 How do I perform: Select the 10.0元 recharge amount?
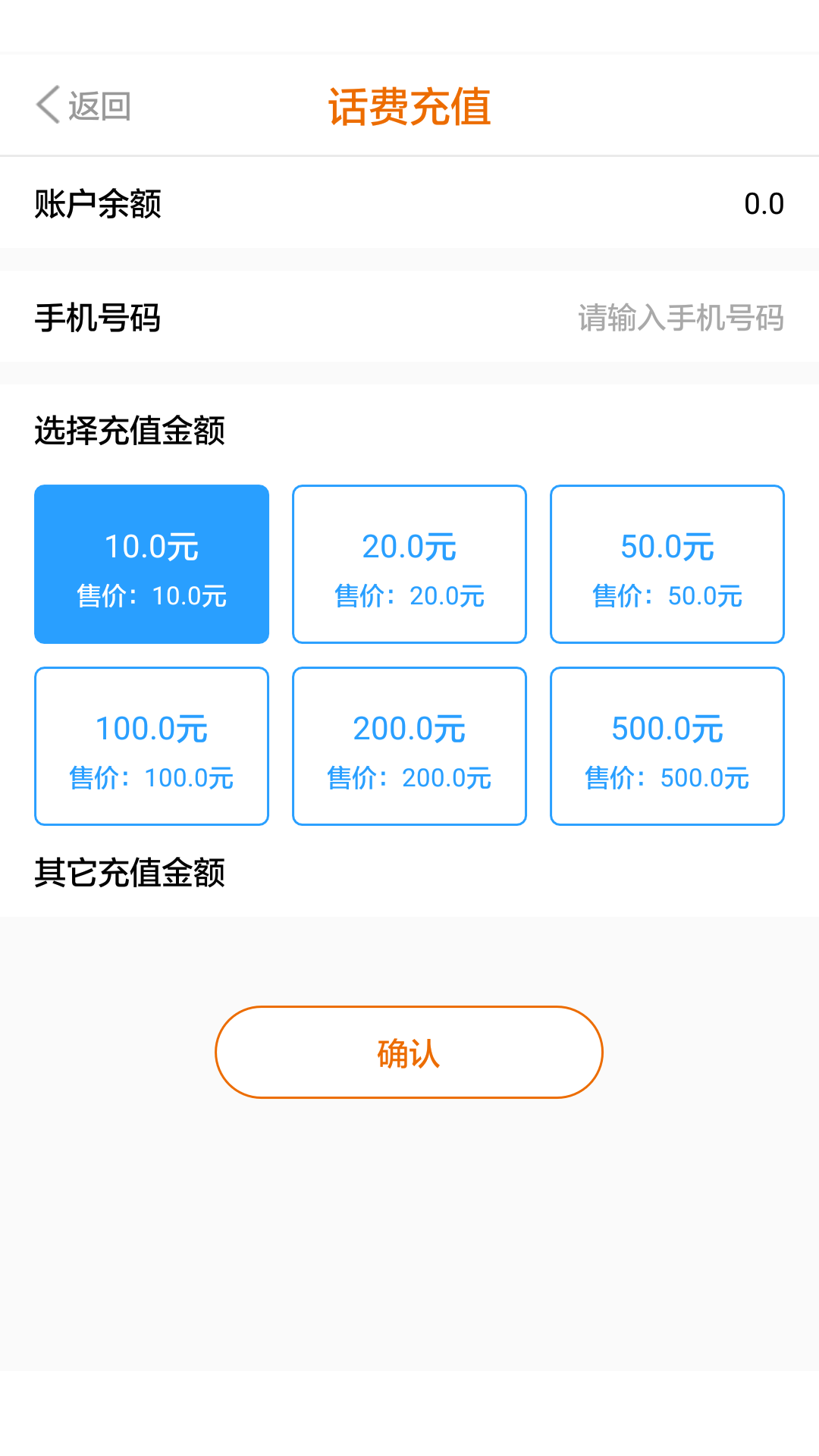click(x=152, y=564)
